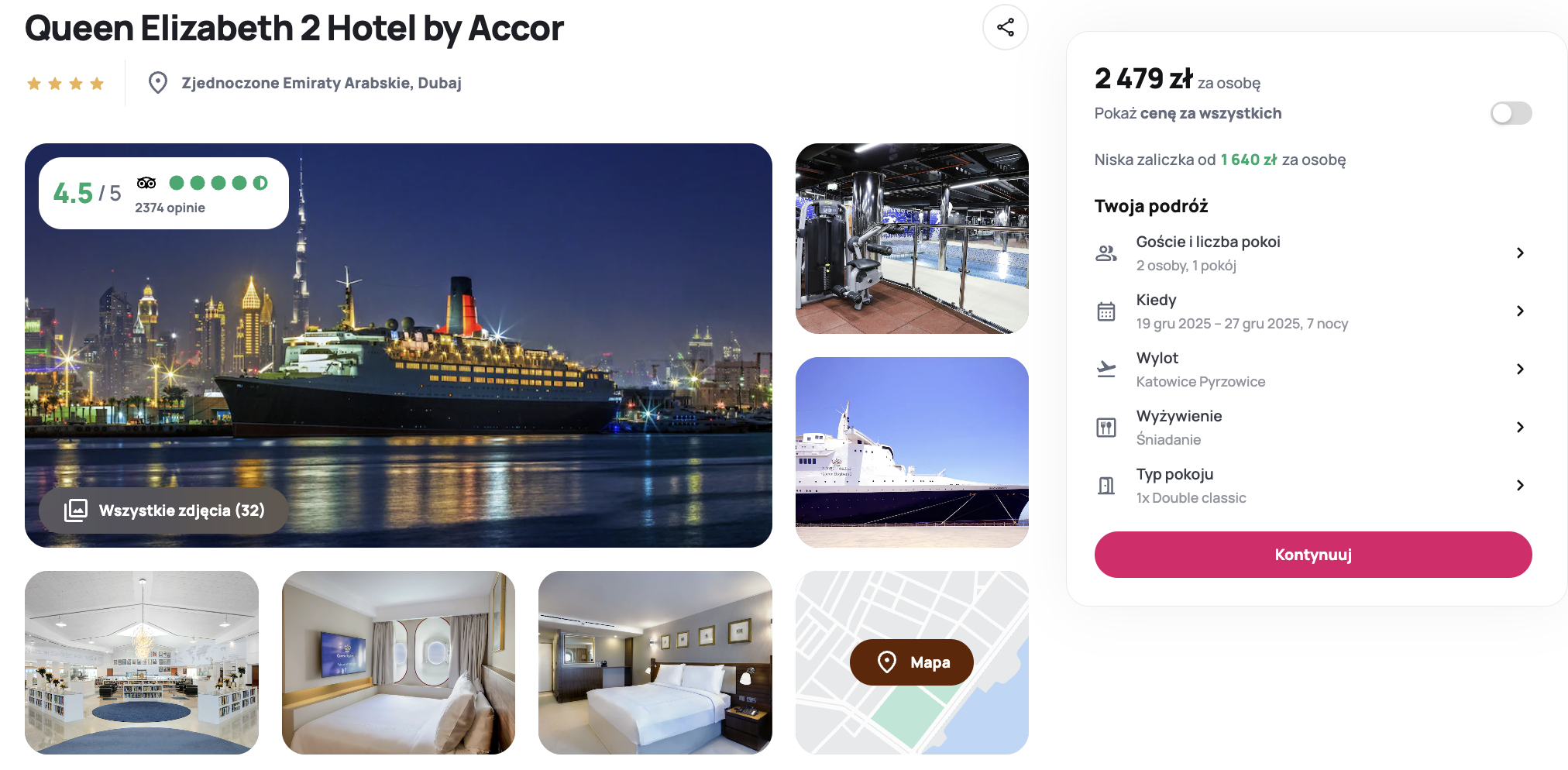Open the gym photo thumbnail
The height and width of the screenshot is (770, 1568).
(911, 239)
